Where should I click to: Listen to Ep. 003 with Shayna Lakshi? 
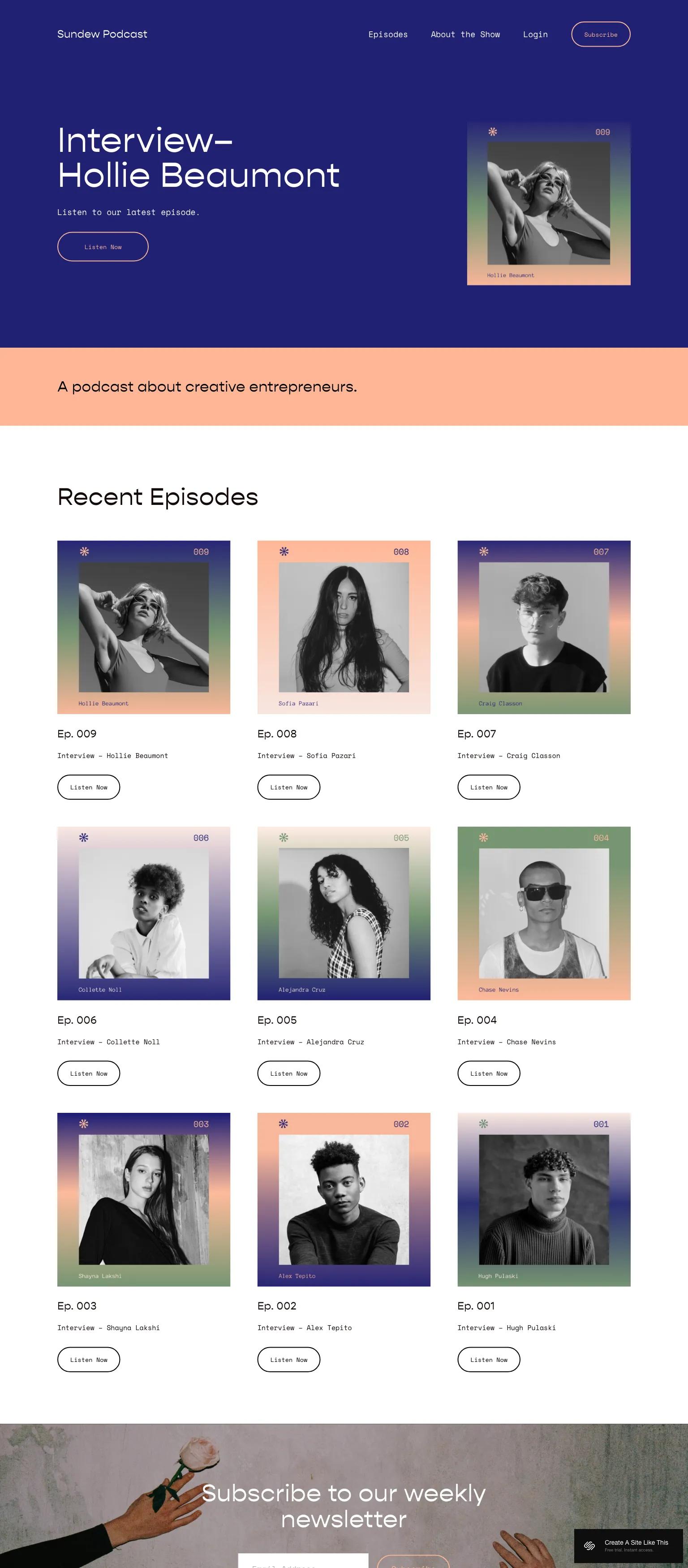point(89,1359)
